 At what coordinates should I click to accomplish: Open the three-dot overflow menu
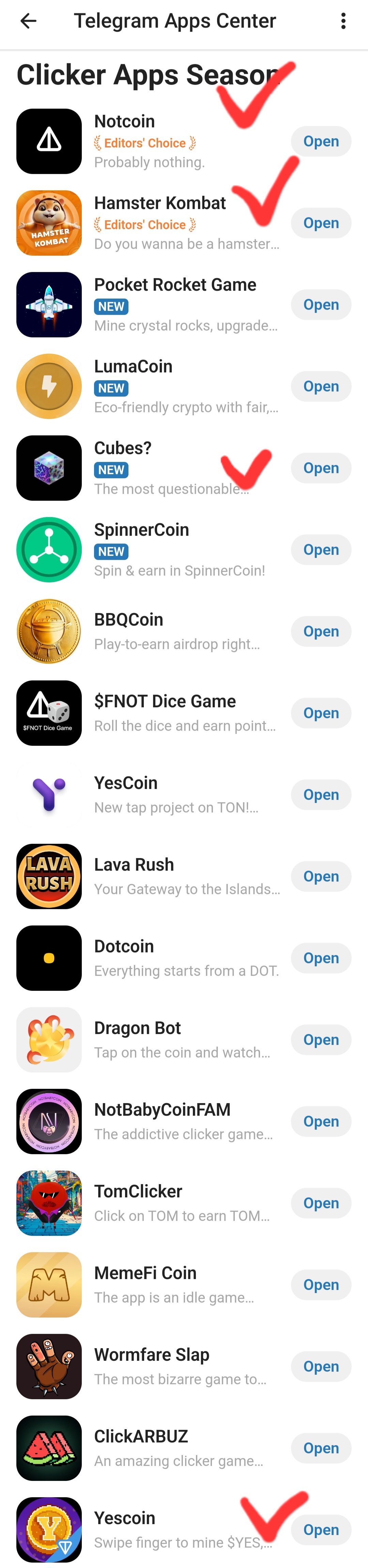343,21
